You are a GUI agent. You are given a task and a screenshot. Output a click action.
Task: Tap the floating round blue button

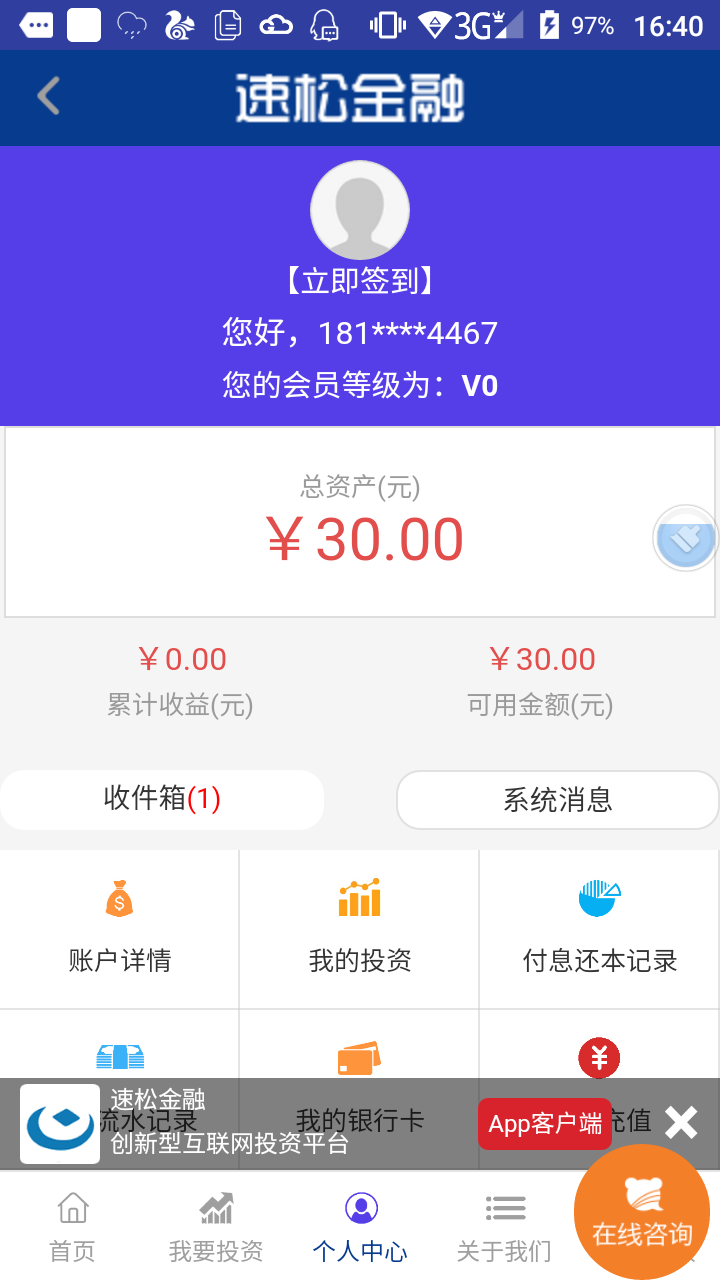click(x=686, y=538)
